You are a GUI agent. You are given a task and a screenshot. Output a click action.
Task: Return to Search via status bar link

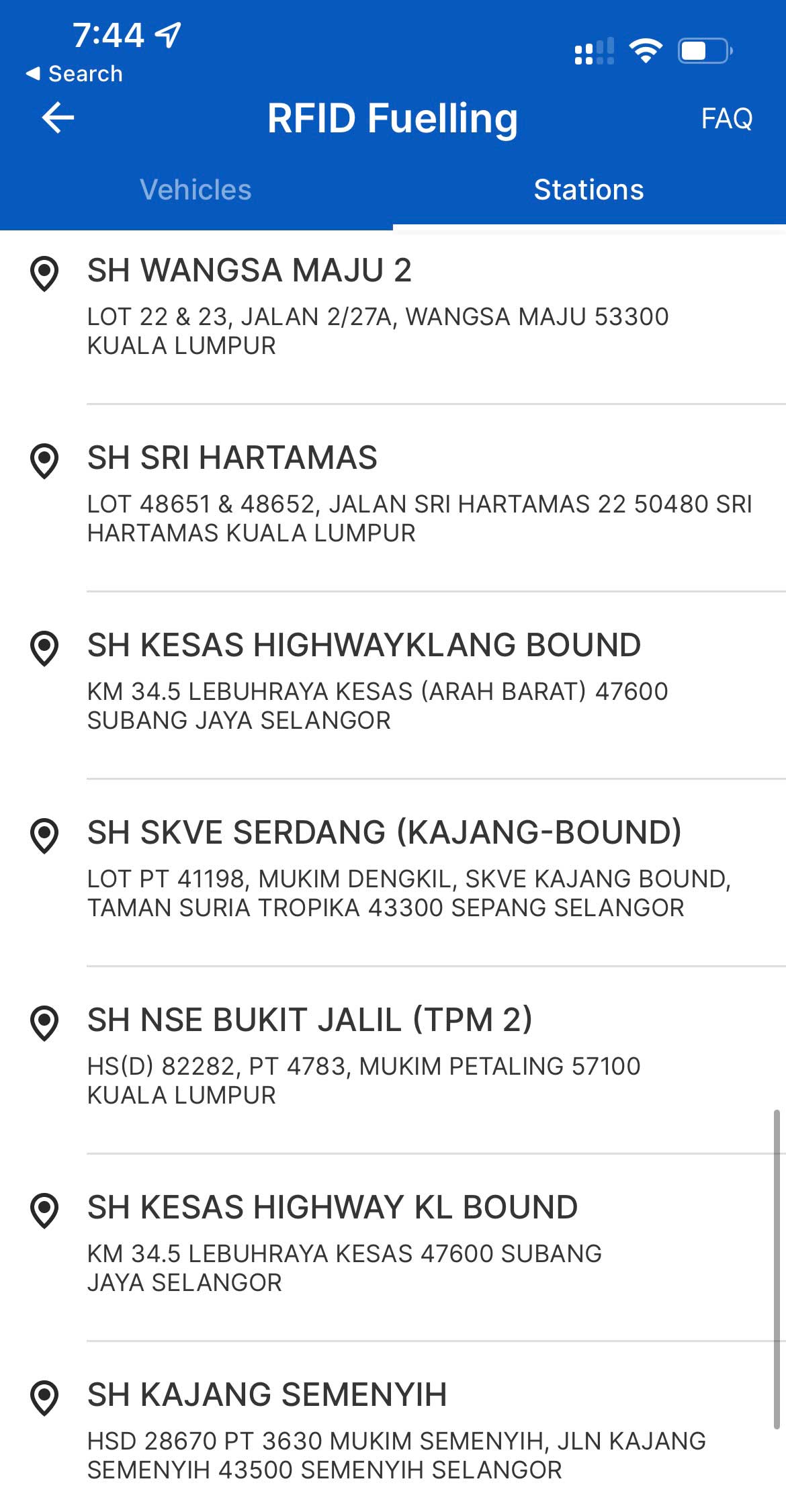tap(74, 74)
